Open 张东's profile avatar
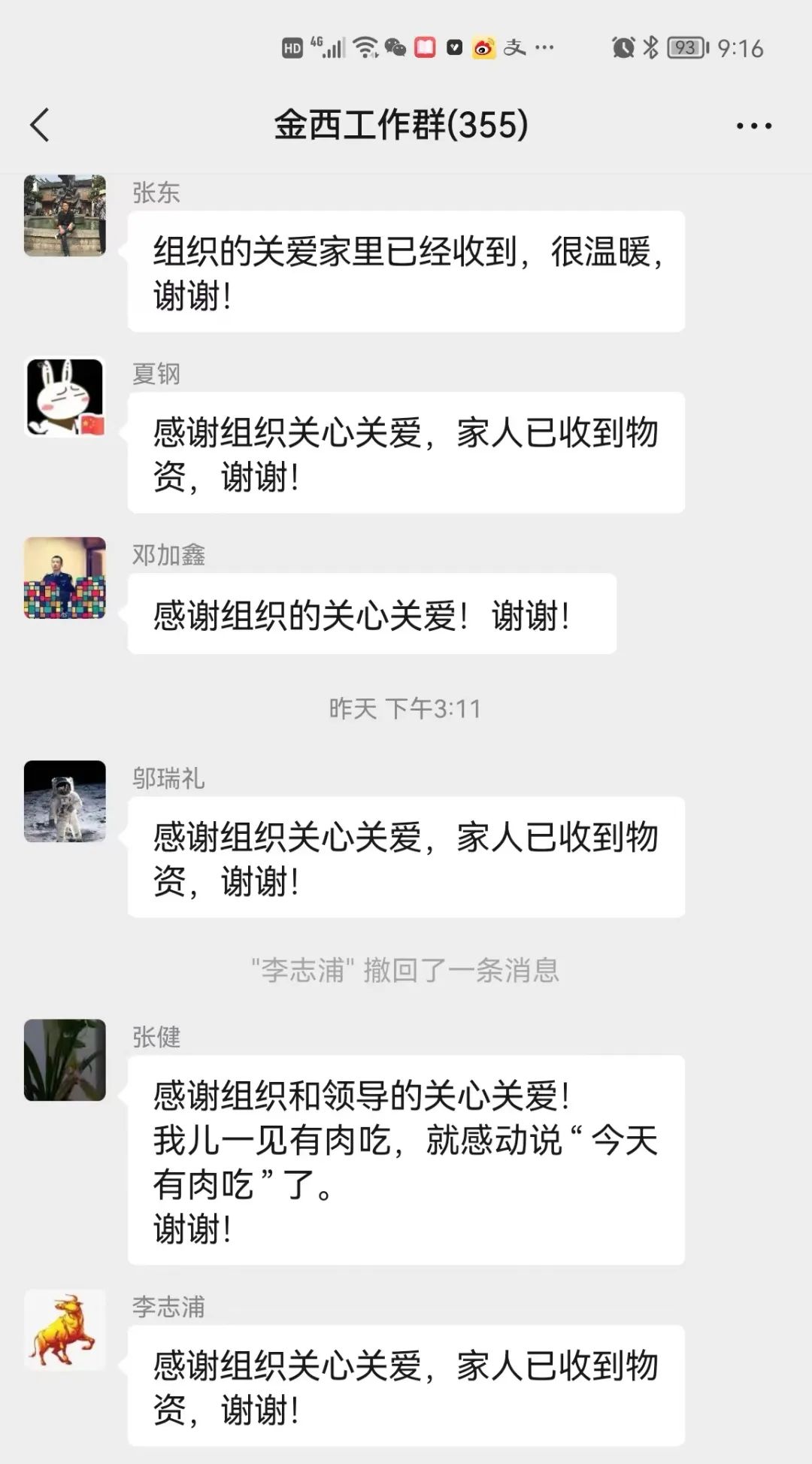Screen dimensions: 812x1464 65,216
